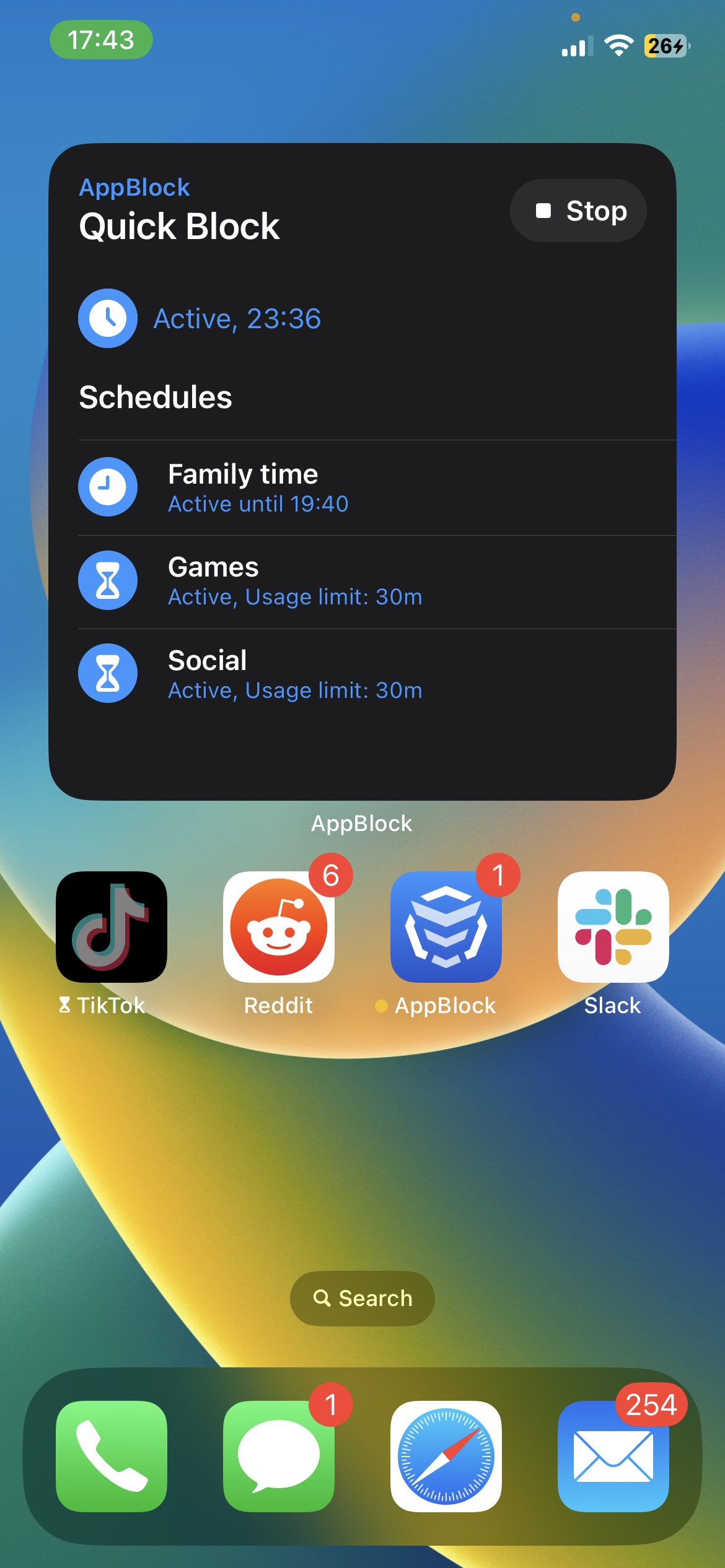The image size is (725, 1568).
Task: Launch the TikTok app
Action: pos(112,926)
